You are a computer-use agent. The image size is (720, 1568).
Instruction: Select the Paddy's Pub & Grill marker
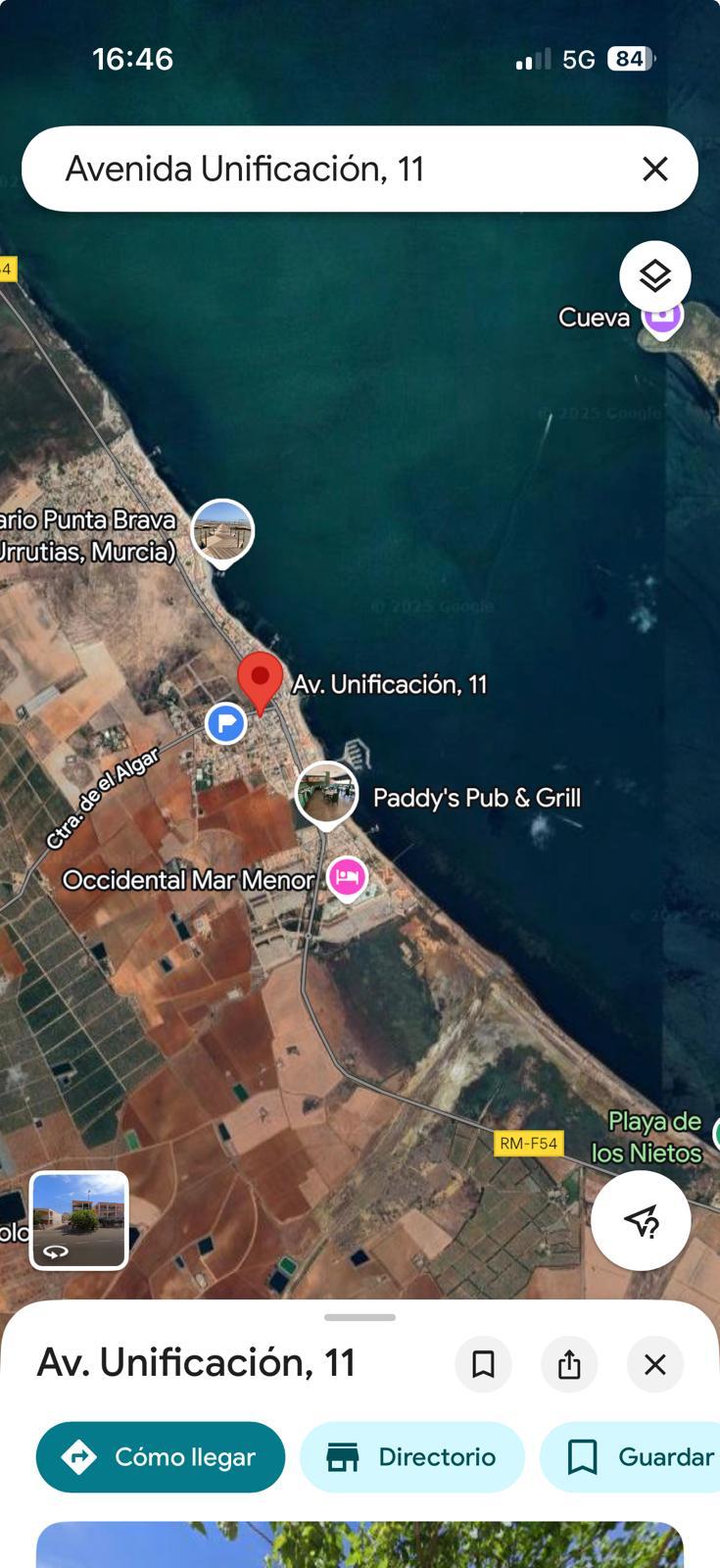326,794
